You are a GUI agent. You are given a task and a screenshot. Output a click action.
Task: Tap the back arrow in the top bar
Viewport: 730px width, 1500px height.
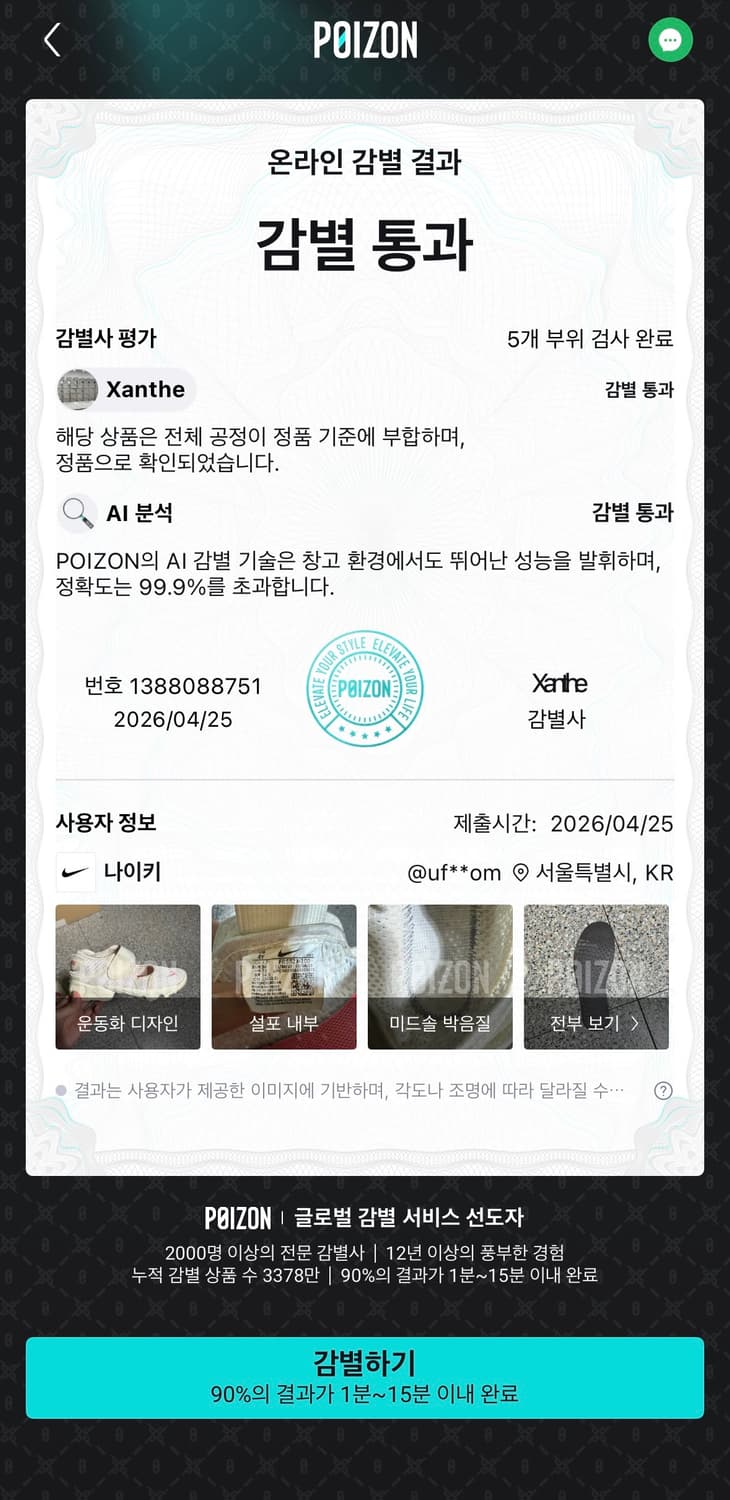51,39
